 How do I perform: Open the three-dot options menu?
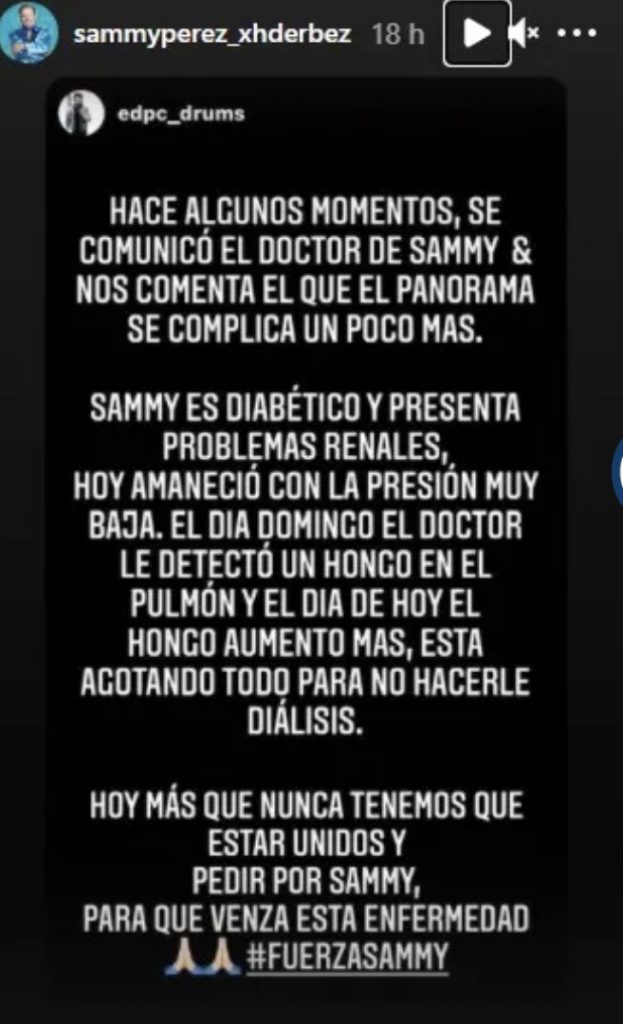tap(579, 33)
